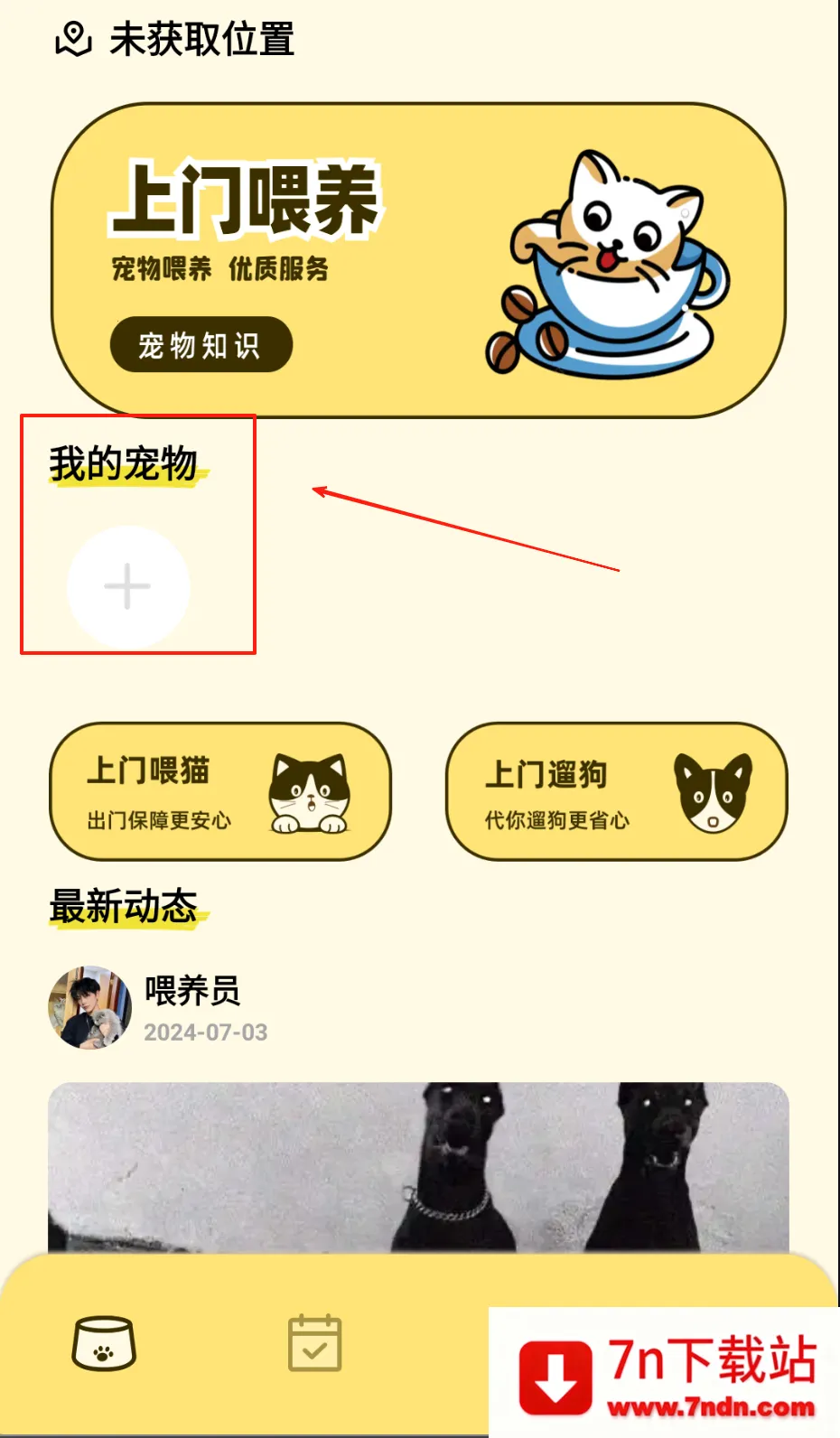Switch to the pet bowl home tab
840x1438 pixels.
[104, 1343]
